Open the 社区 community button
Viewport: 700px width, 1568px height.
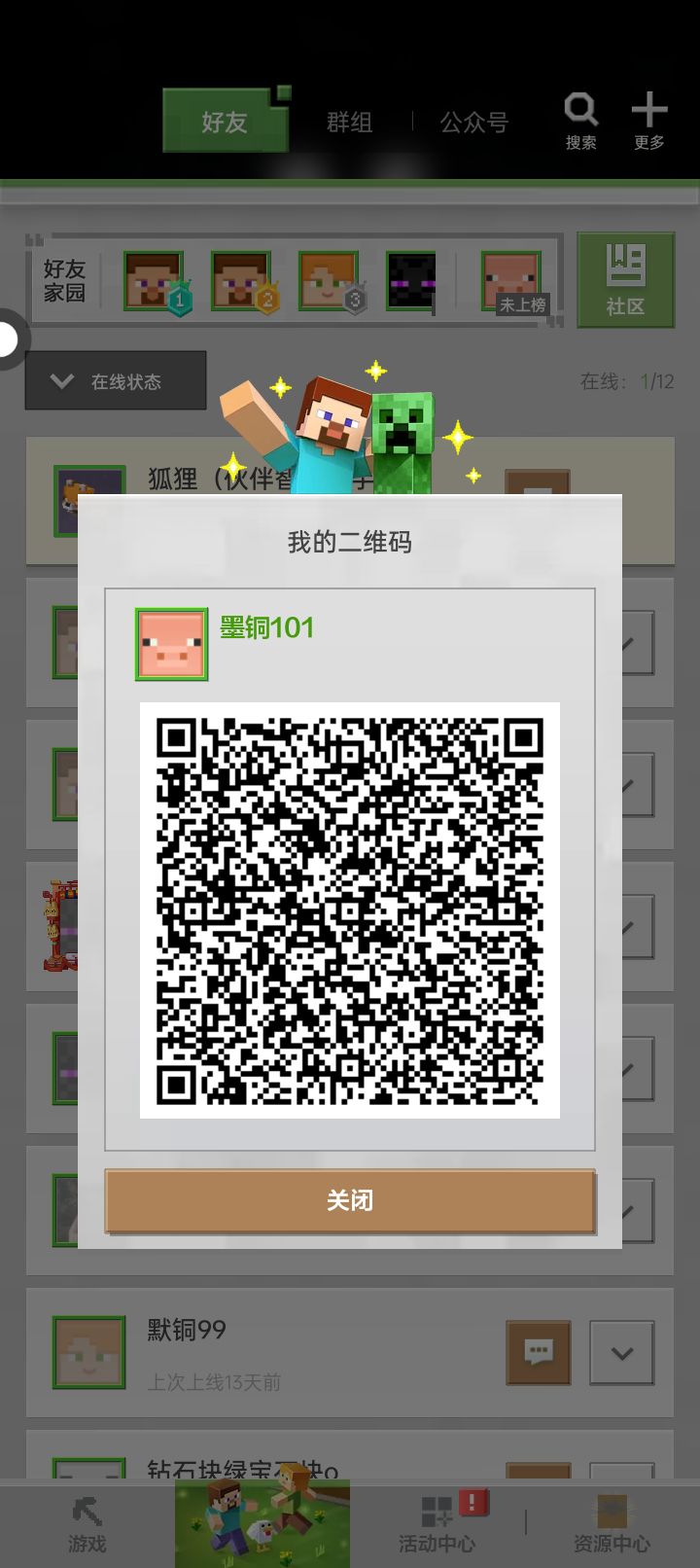tap(625, 279)
